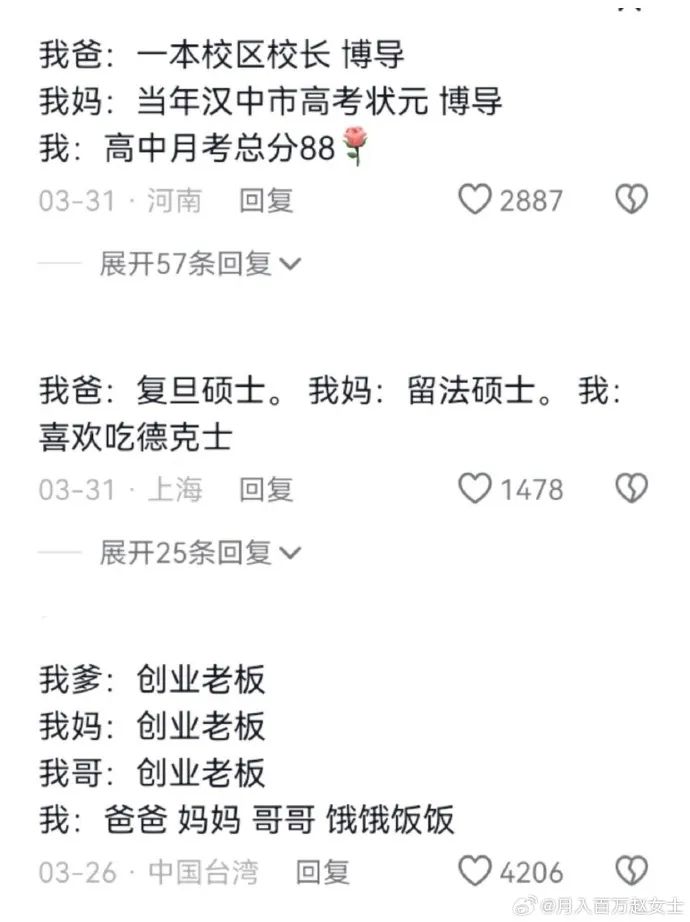Dislike the 中国台湾 comment about 创业老板
Viewport: 690px width, 922px height.
(630, 871)
